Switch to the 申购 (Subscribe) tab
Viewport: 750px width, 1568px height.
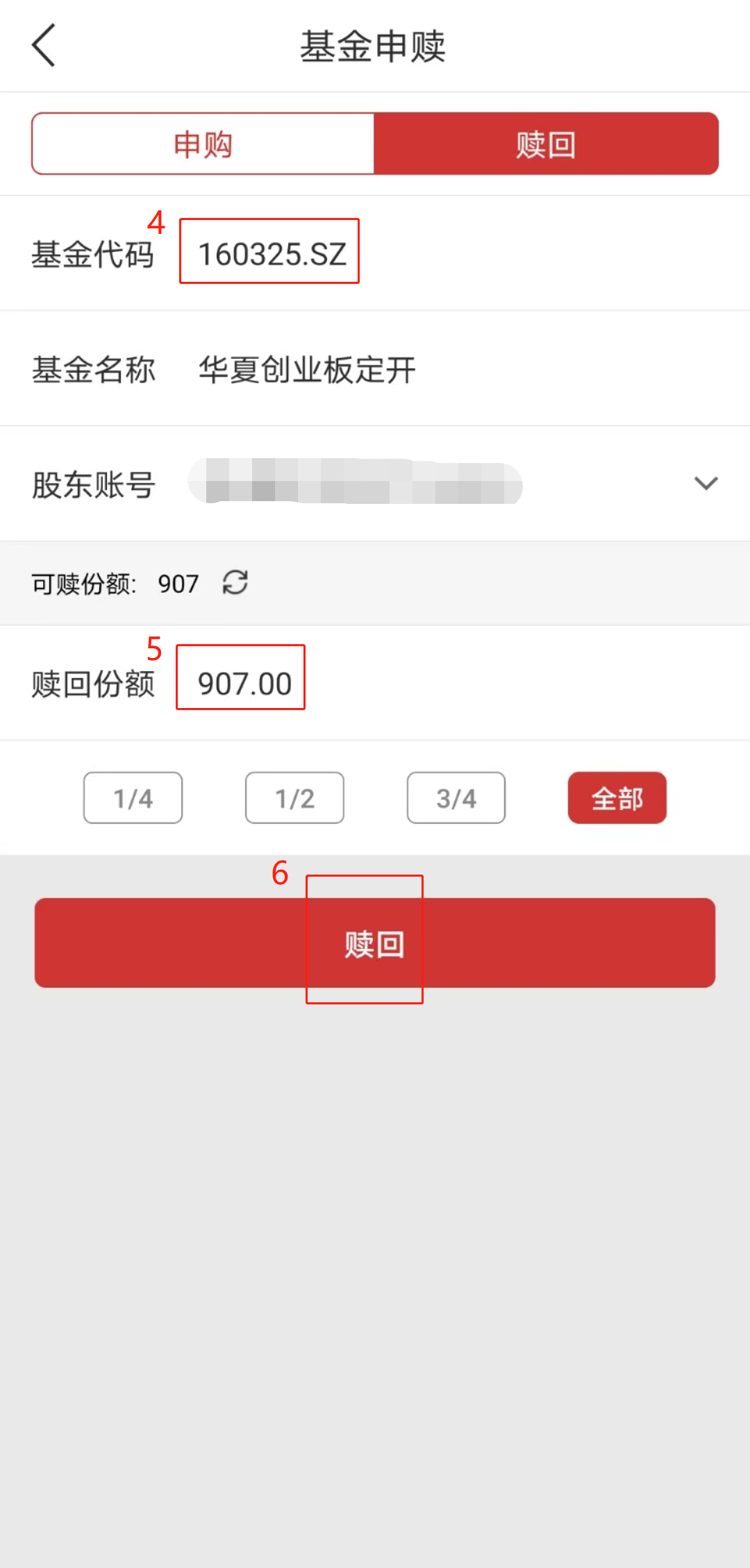point(203,144)
